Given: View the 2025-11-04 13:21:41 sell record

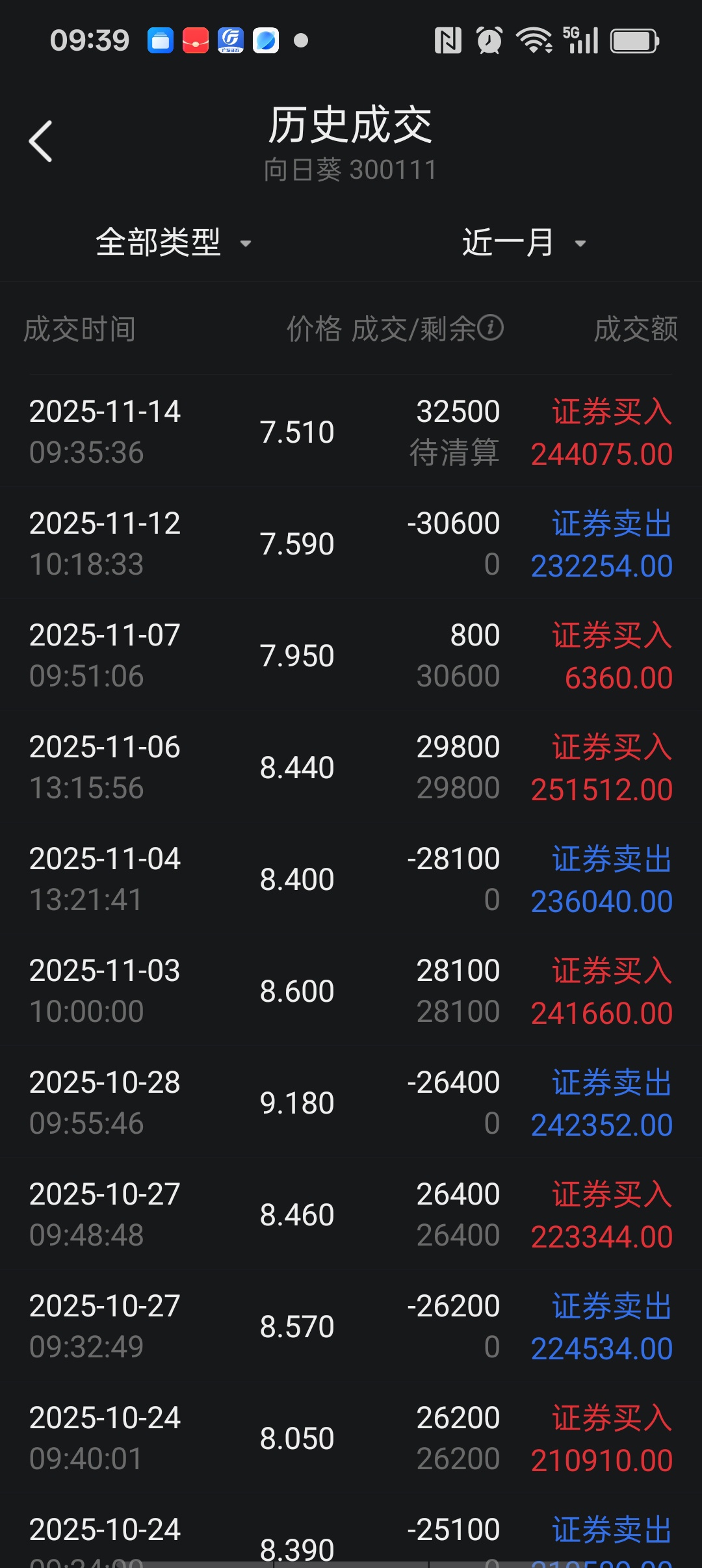Looking at the screenshot, I should (351, 880).
